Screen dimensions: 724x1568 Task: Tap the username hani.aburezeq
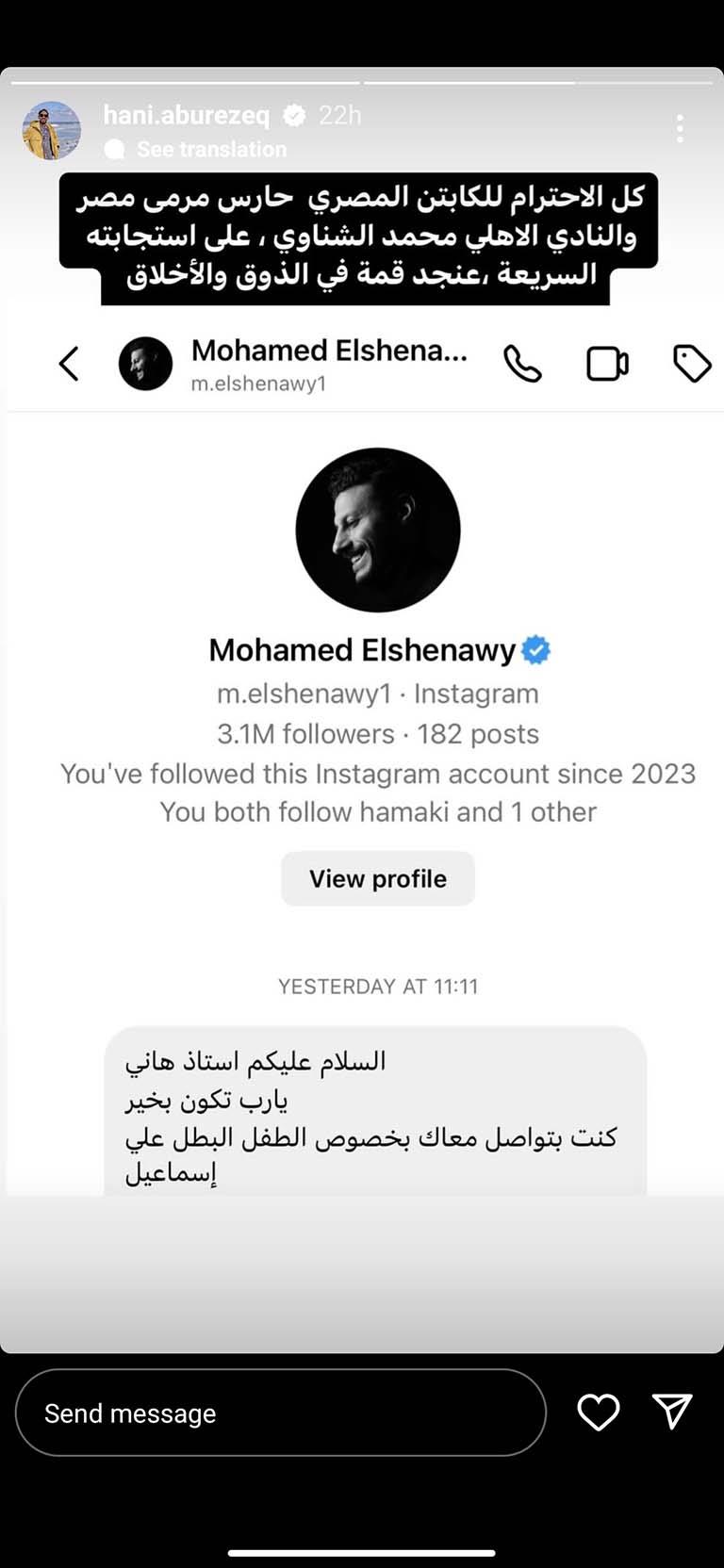[x=189, y=116]
